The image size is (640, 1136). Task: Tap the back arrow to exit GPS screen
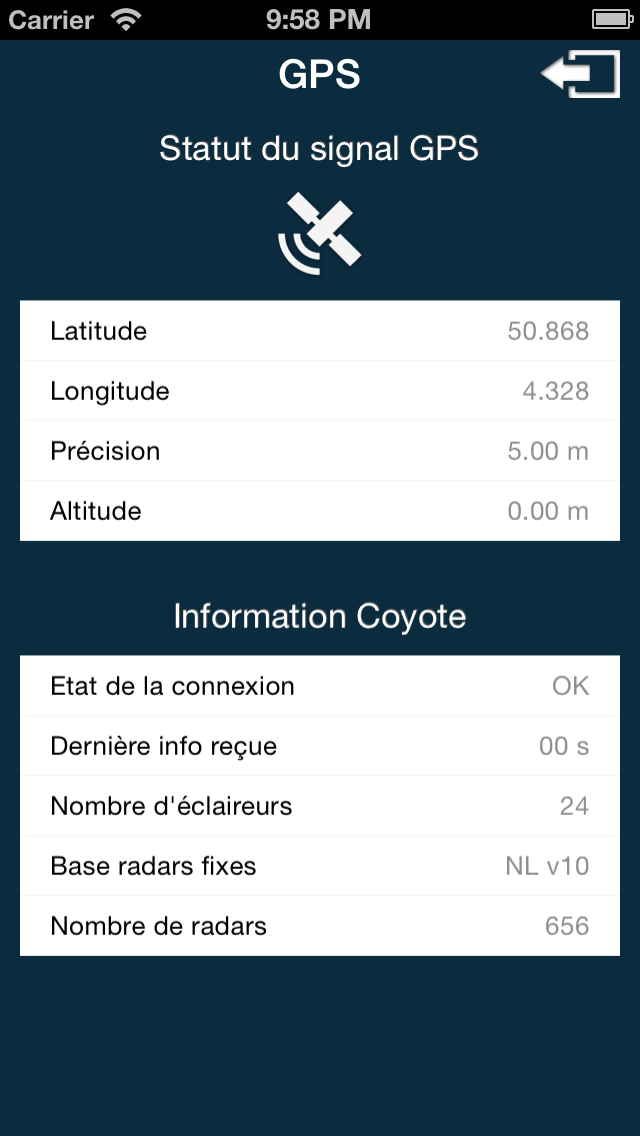point(580,75)
